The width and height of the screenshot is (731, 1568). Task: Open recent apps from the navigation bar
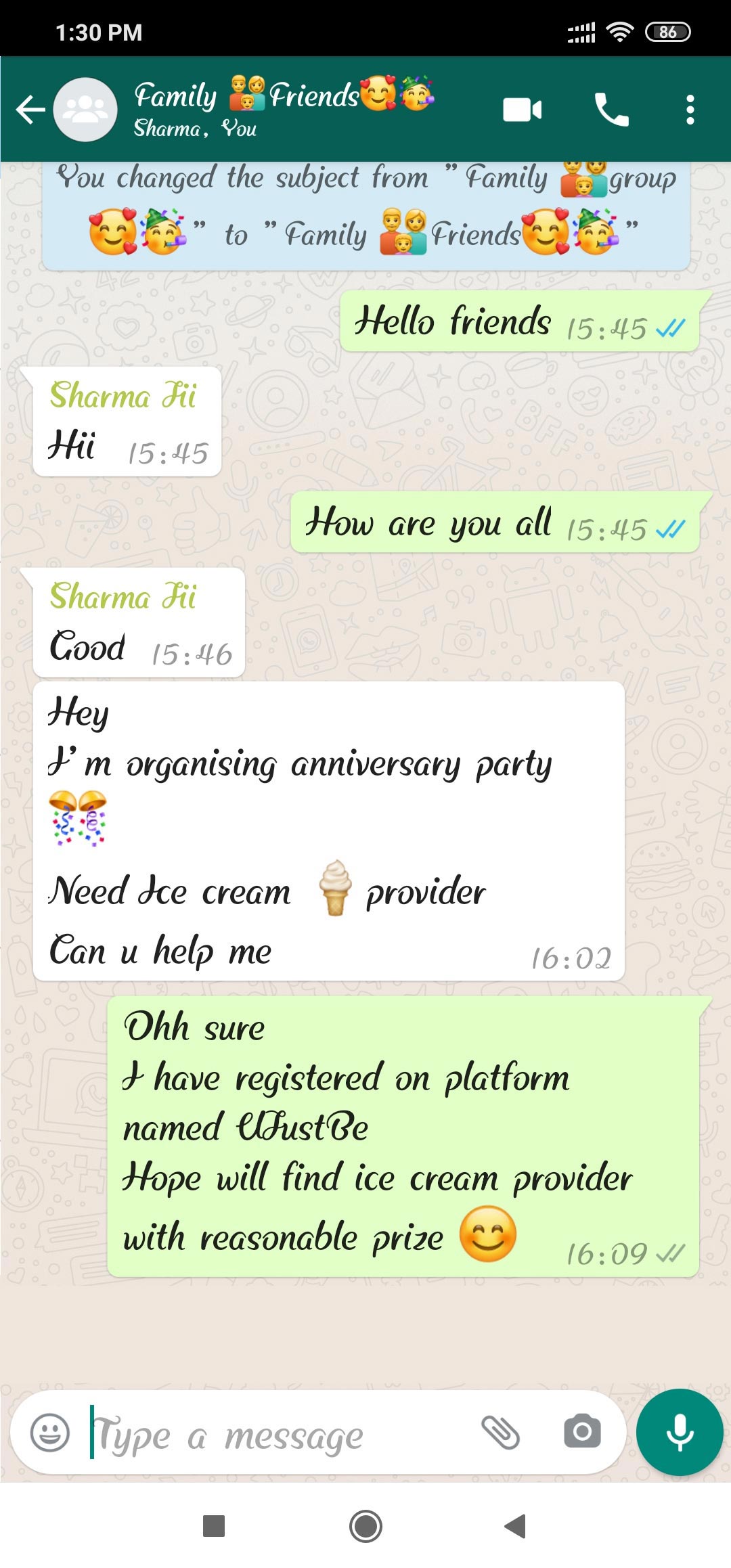point(214,1526)
